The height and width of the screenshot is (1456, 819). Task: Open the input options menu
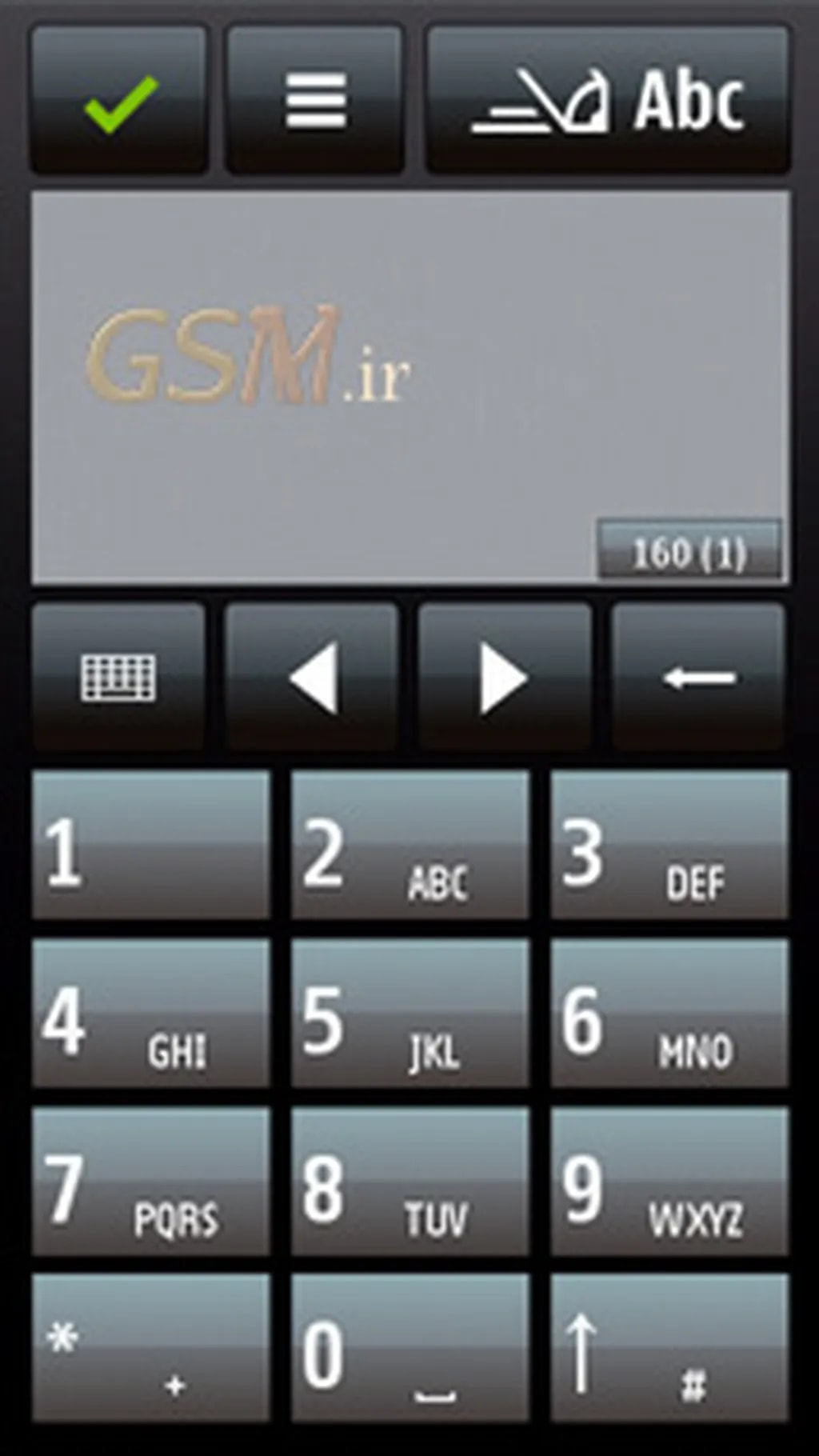pyautogui.click(x=315, y=100)
